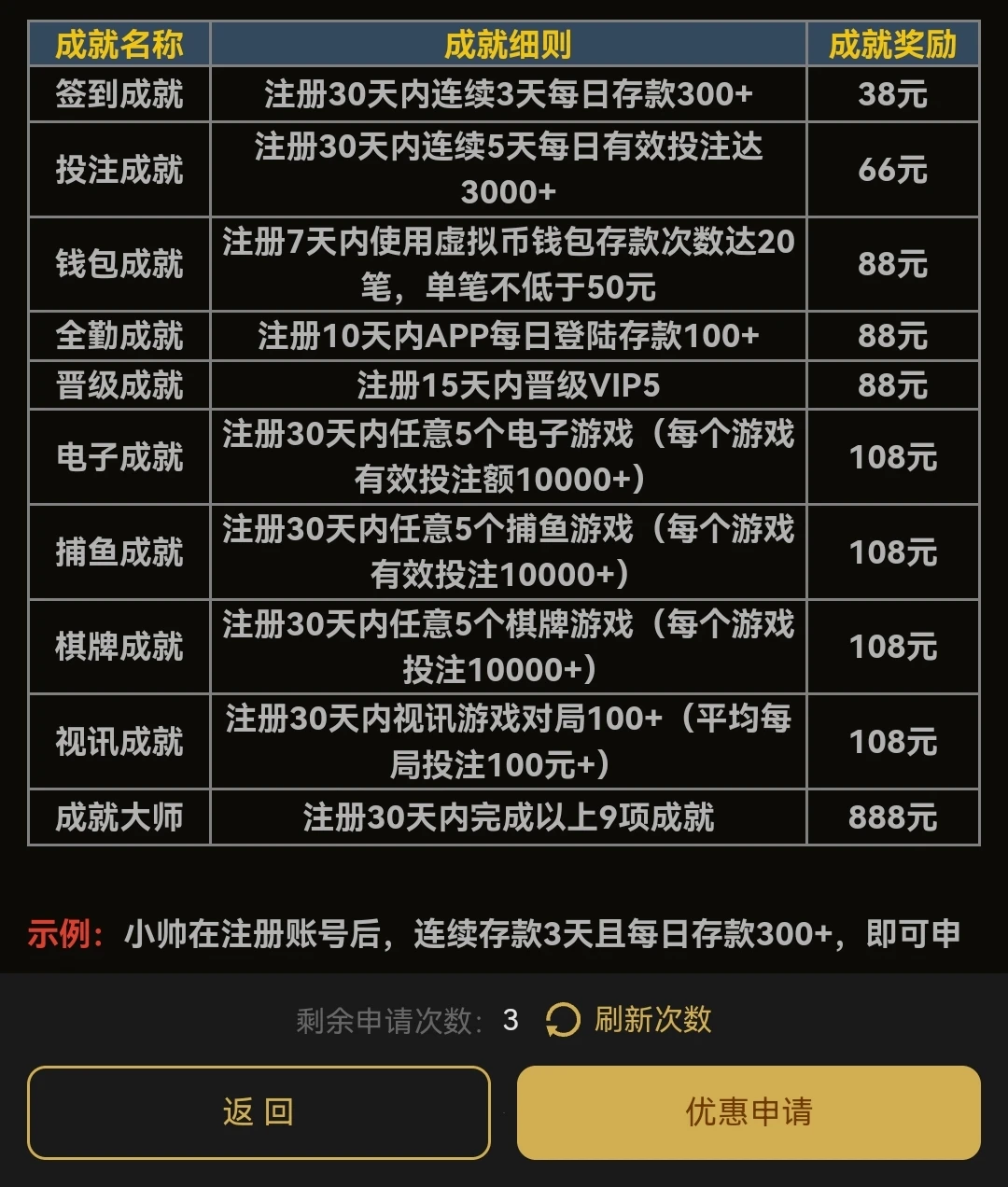1008x1187 pixels.
Task: Select the 成就大师 achievement row
Action: pyautogui.click(x=119, y=816)
